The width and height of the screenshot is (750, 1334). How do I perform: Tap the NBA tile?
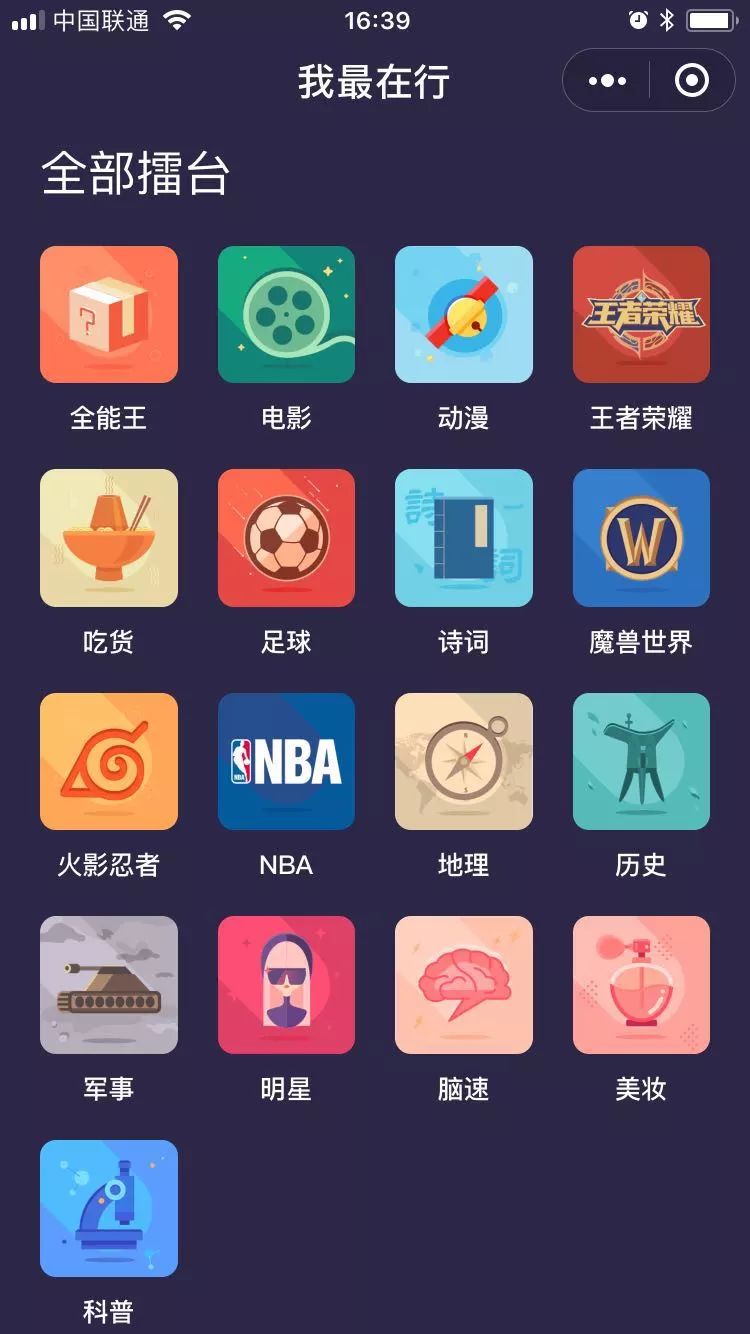(286, 762)
